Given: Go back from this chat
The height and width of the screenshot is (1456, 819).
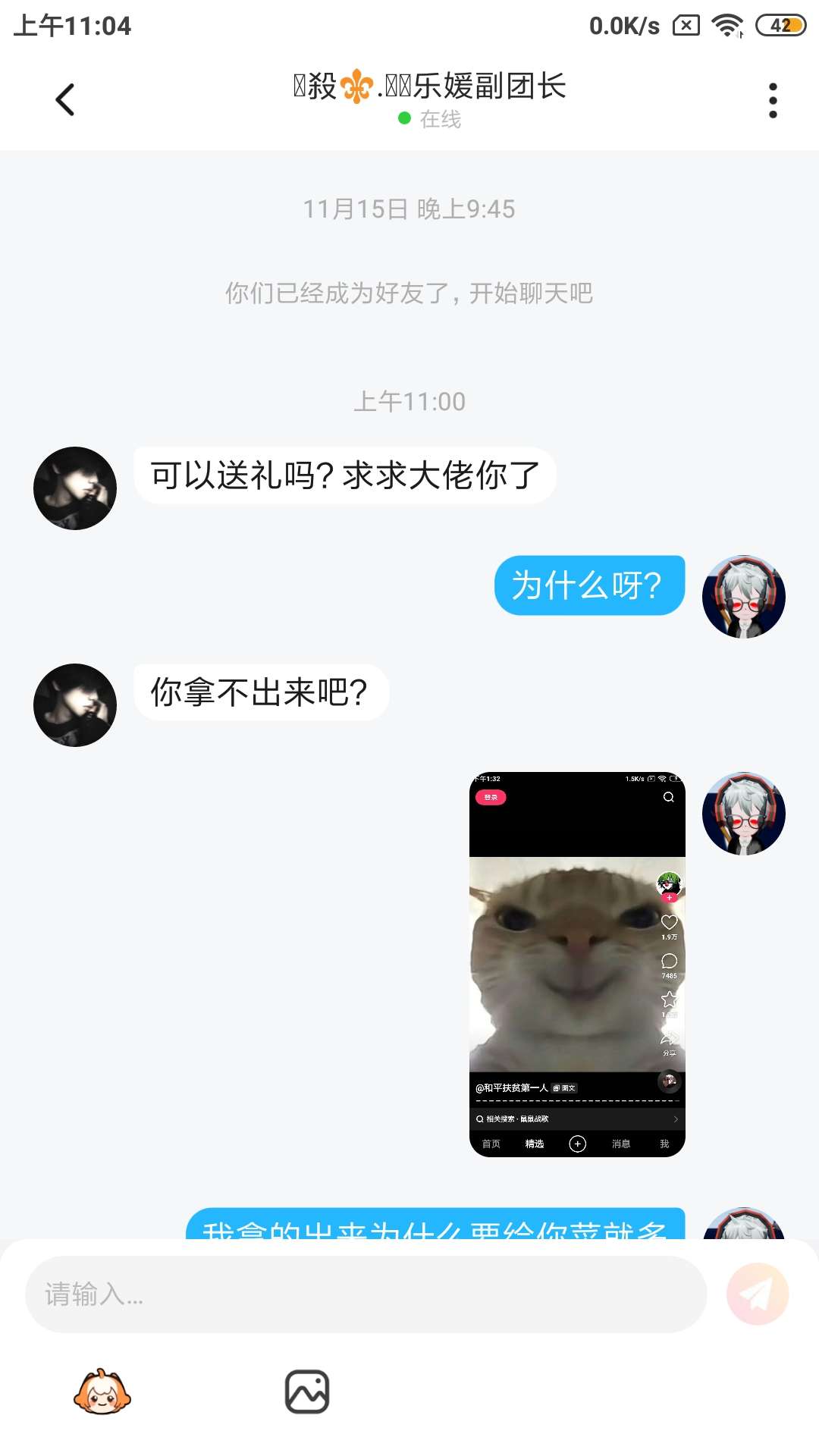Looking at the screenshot, I should (65, 99).
